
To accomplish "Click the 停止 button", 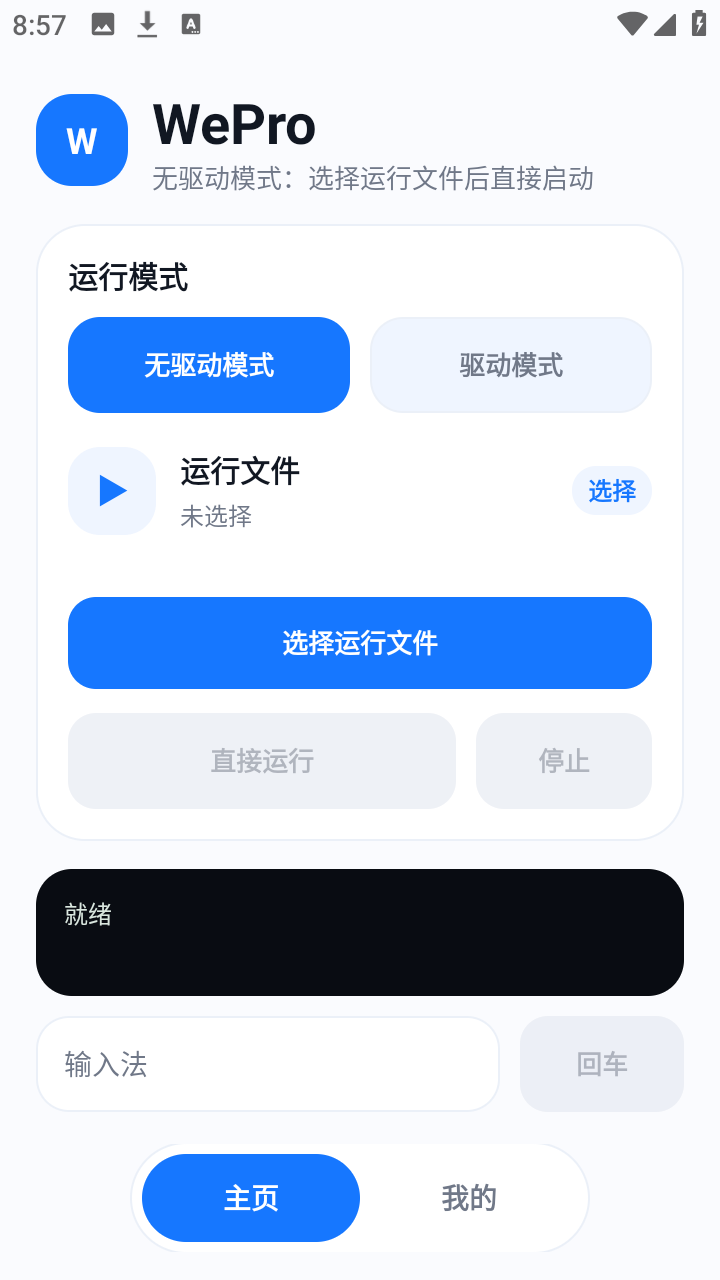I will (563, 761).
